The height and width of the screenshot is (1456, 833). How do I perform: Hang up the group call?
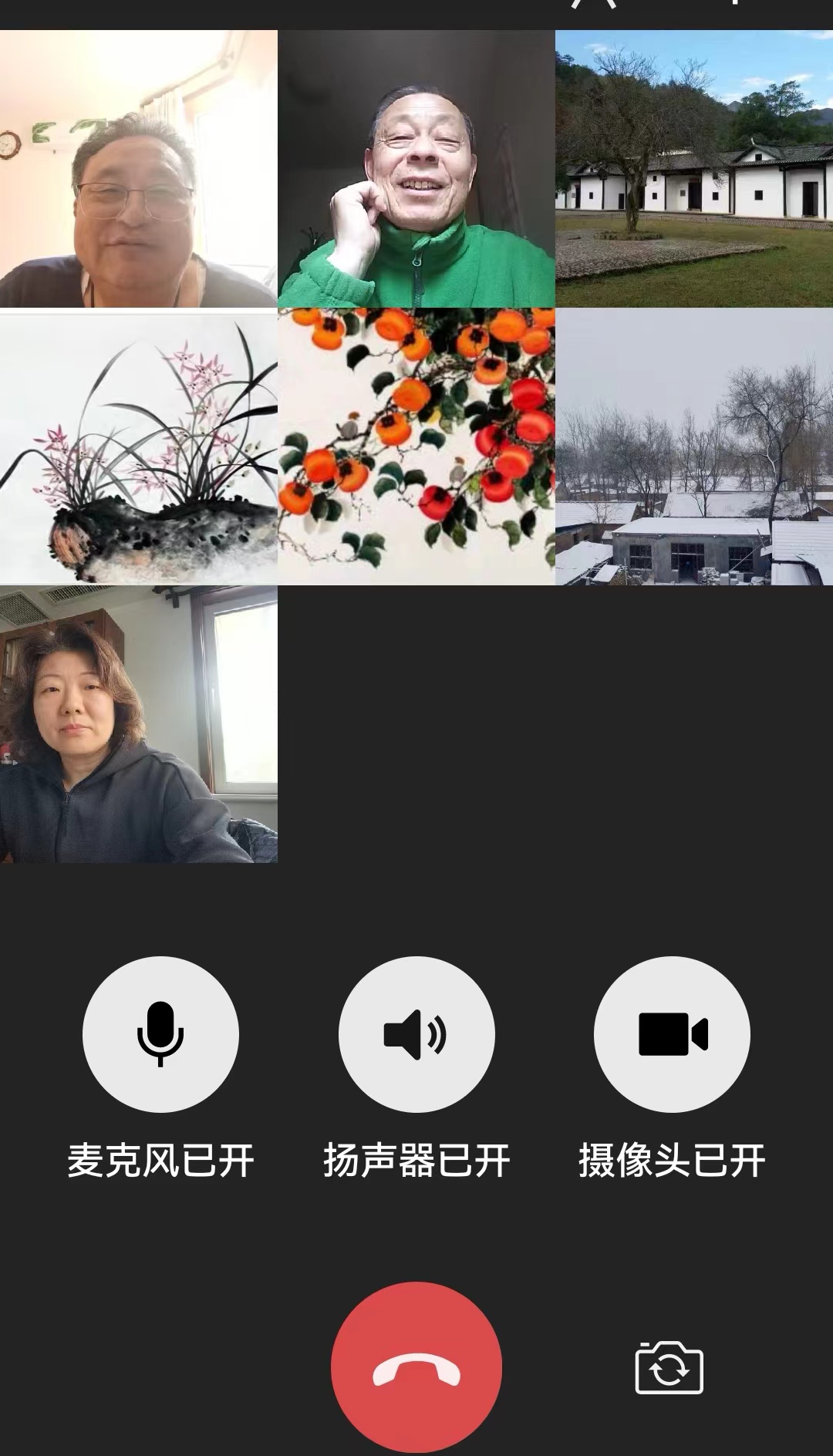click(416, 1367)
